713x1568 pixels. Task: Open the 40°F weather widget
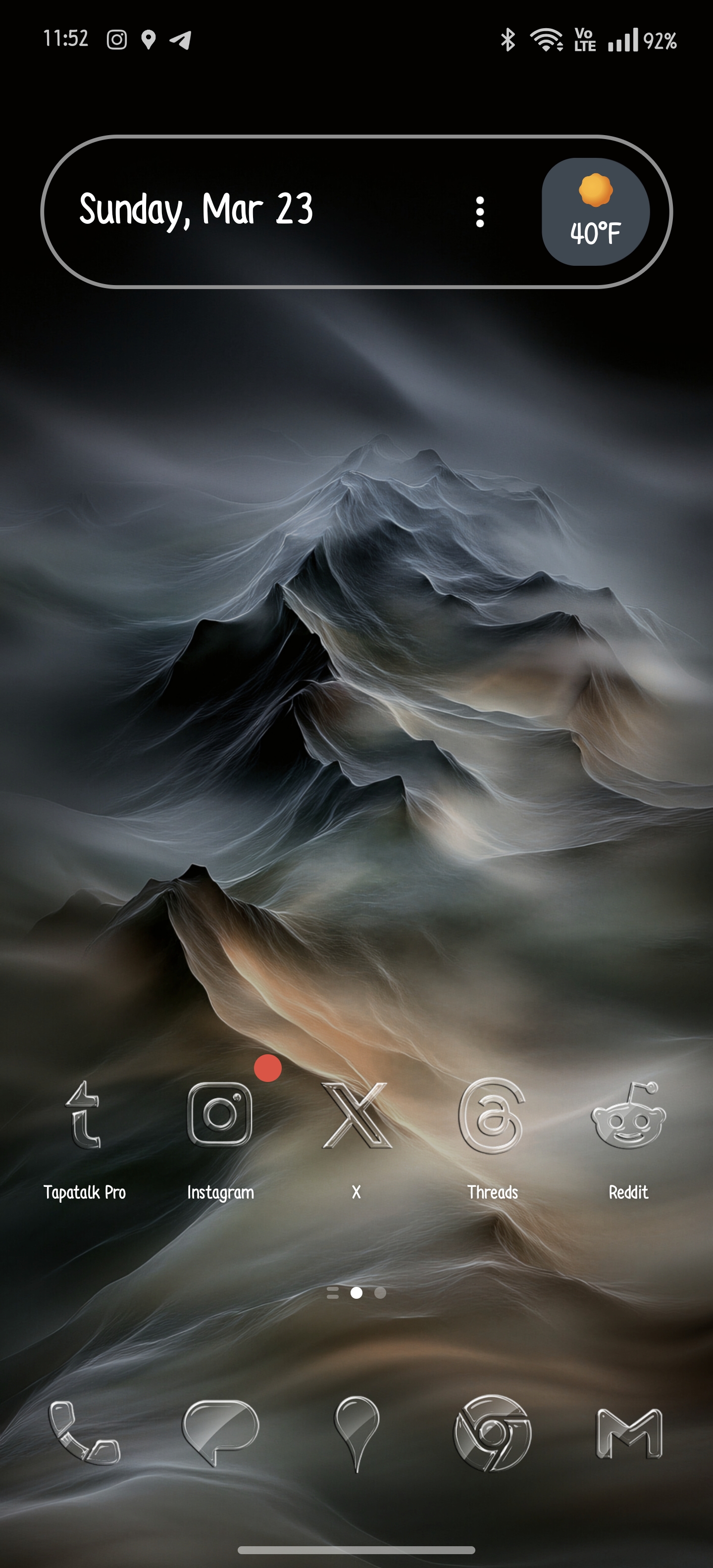coord(595,212)
